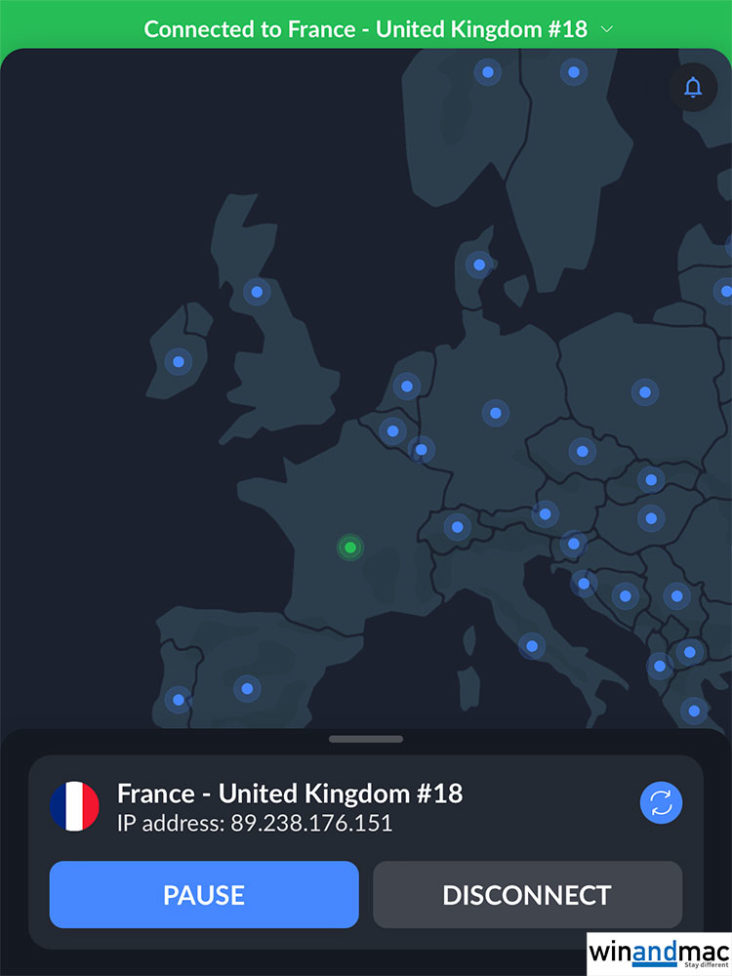Pick the Germany server pin
The height and width of the screenshot is (976, 732).
[495, 413]
